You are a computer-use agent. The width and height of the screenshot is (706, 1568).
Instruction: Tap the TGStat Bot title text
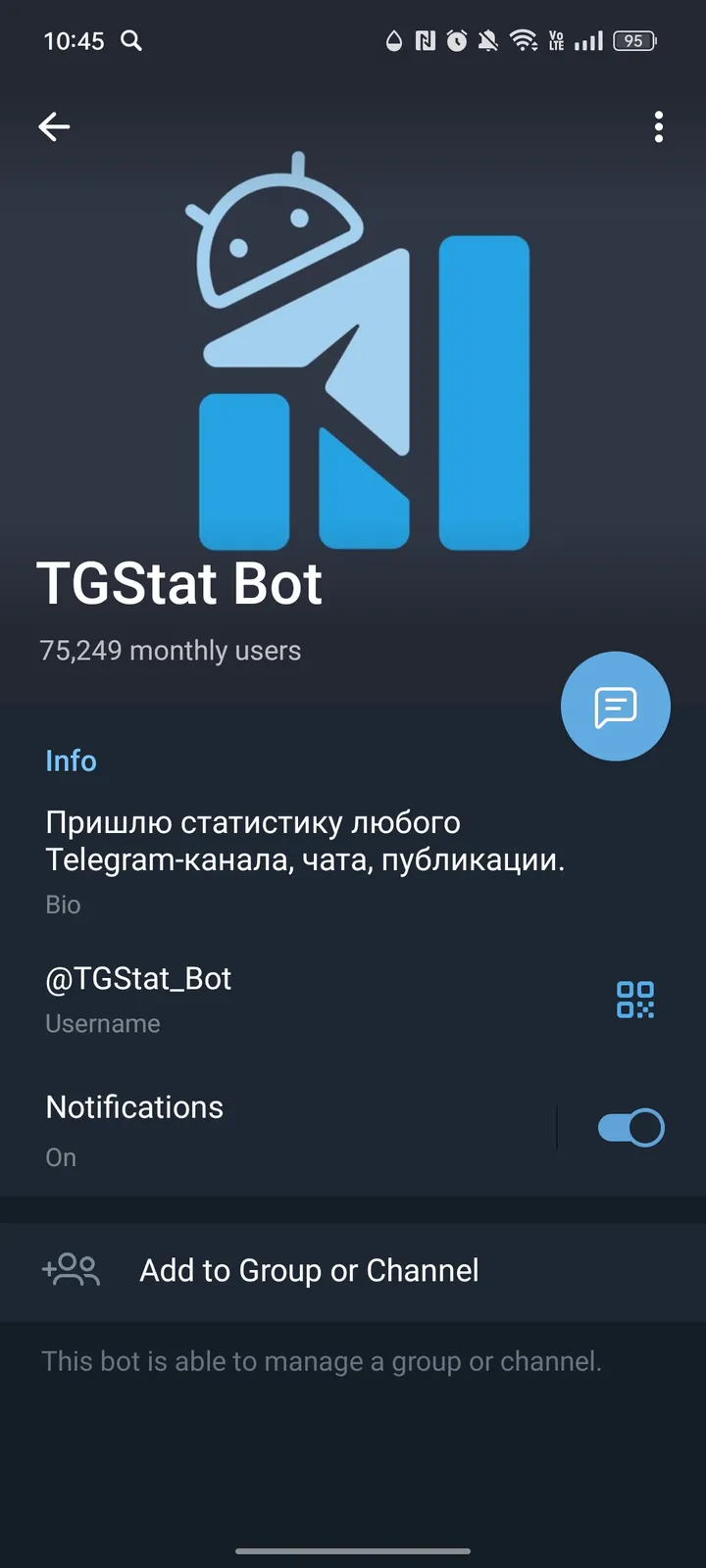click(179, 583)
